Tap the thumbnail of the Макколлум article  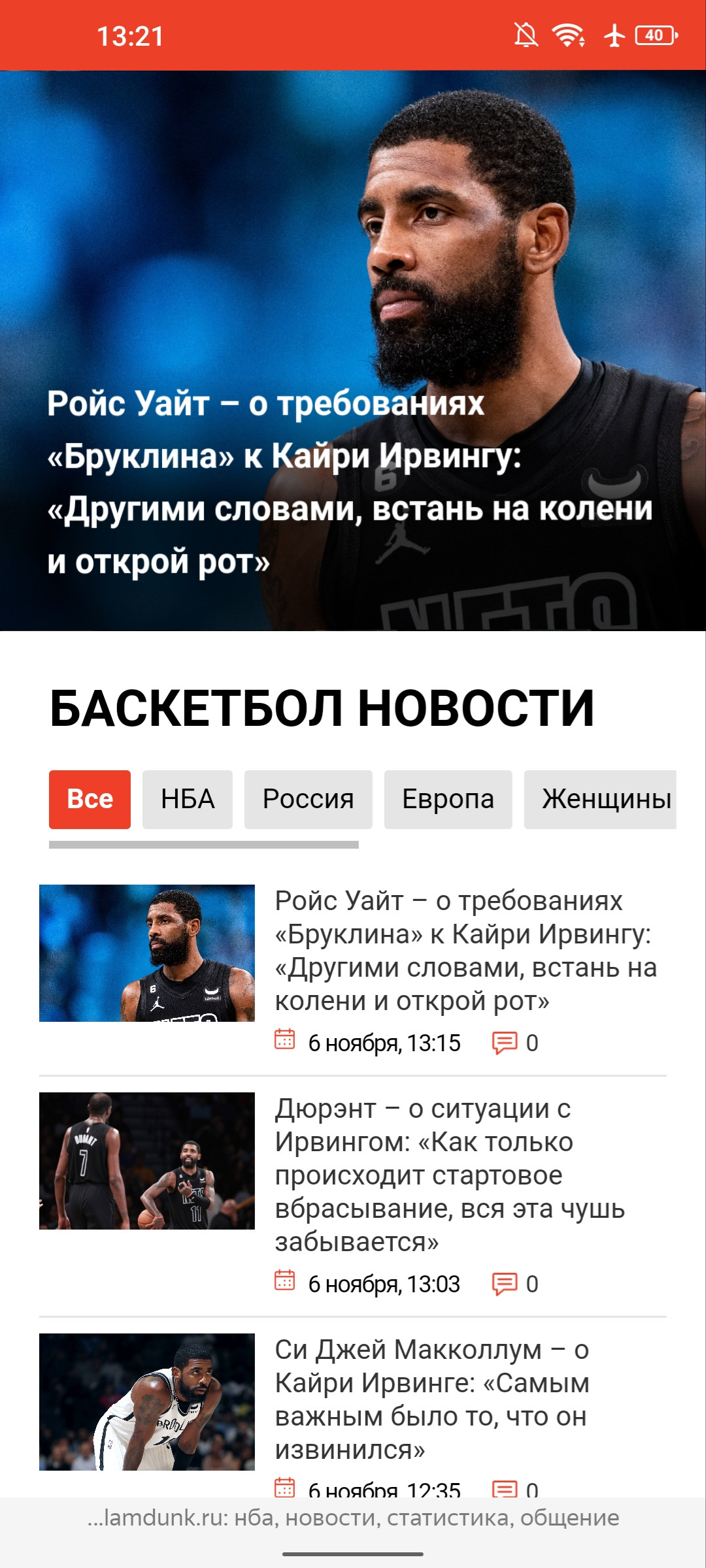point(147,1401)
